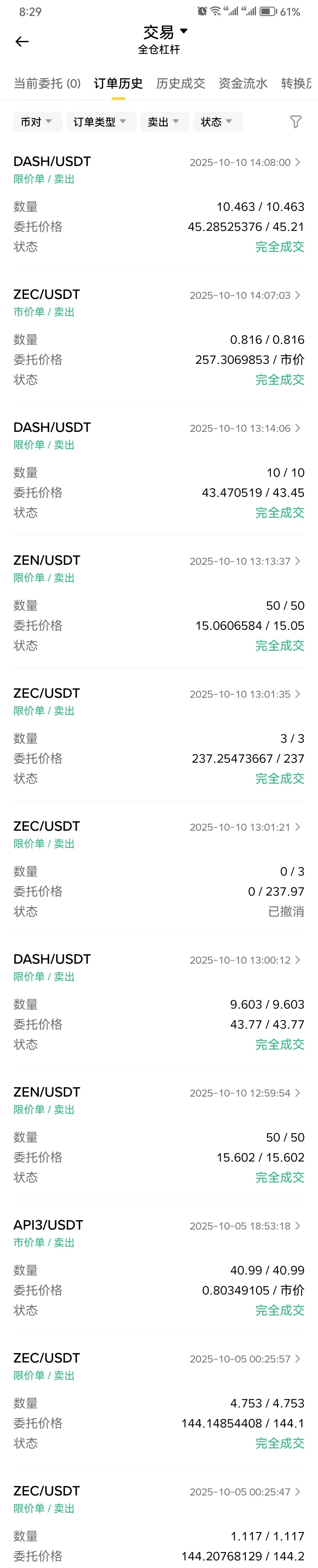Tap the funnel filter icon
This screenshot has width=318, height=1568.
[x=296, y=122]
